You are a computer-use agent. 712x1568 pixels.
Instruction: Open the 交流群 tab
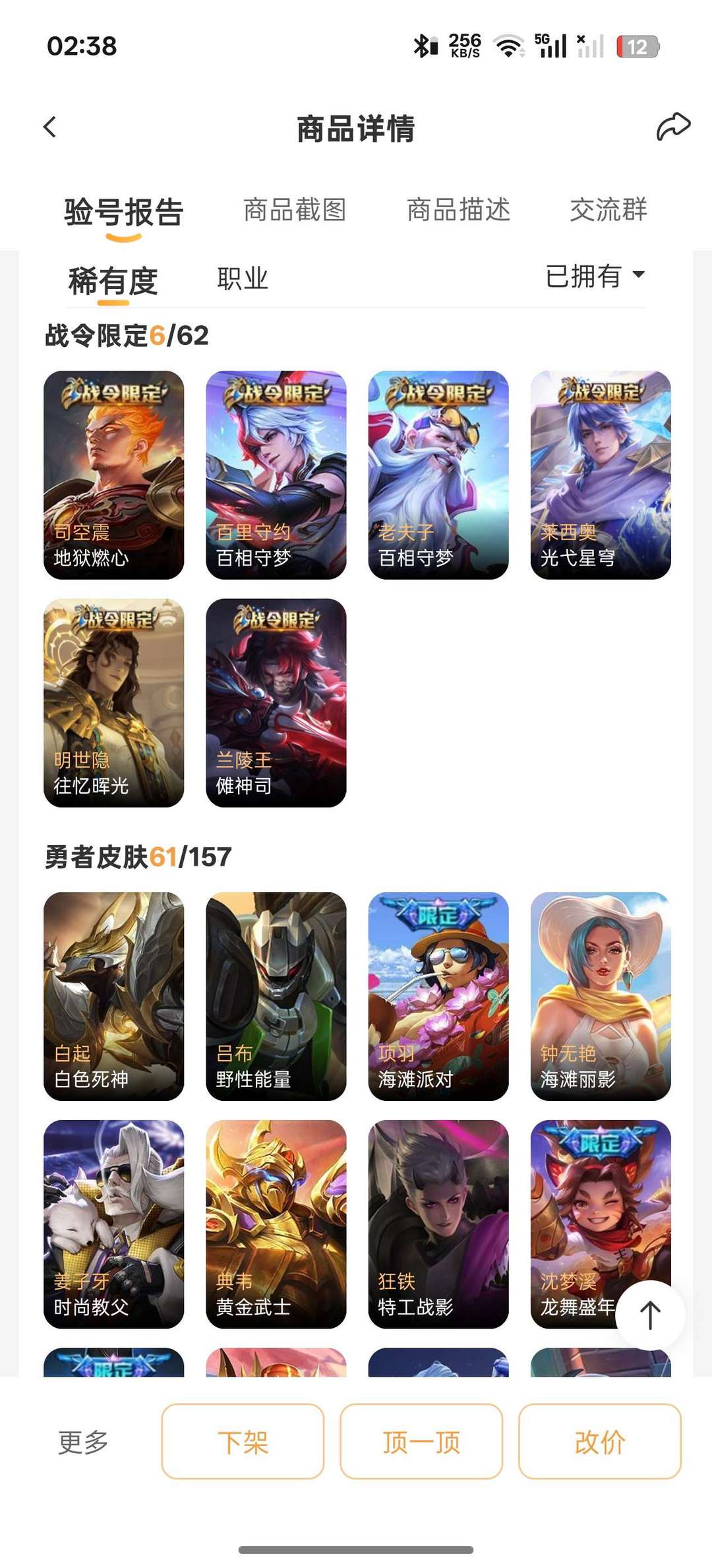coord(608,210)
